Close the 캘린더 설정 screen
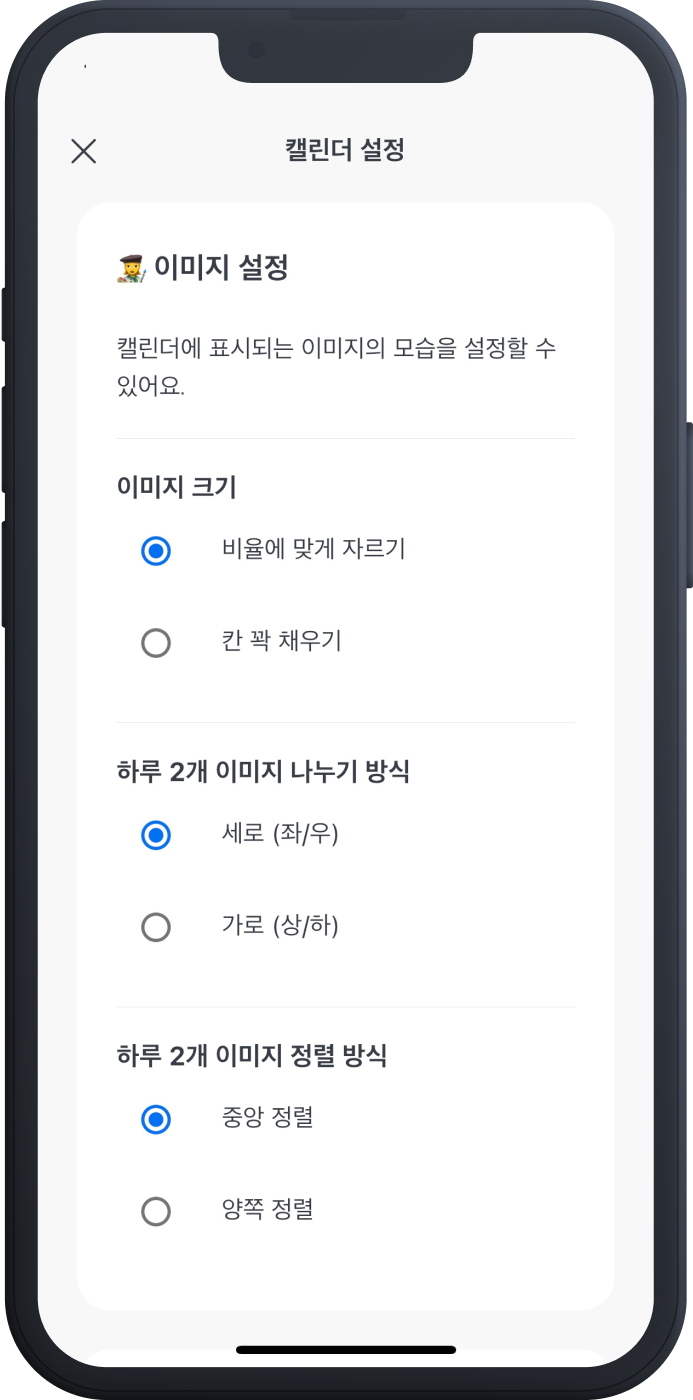693x1400 pixels. 84,151
